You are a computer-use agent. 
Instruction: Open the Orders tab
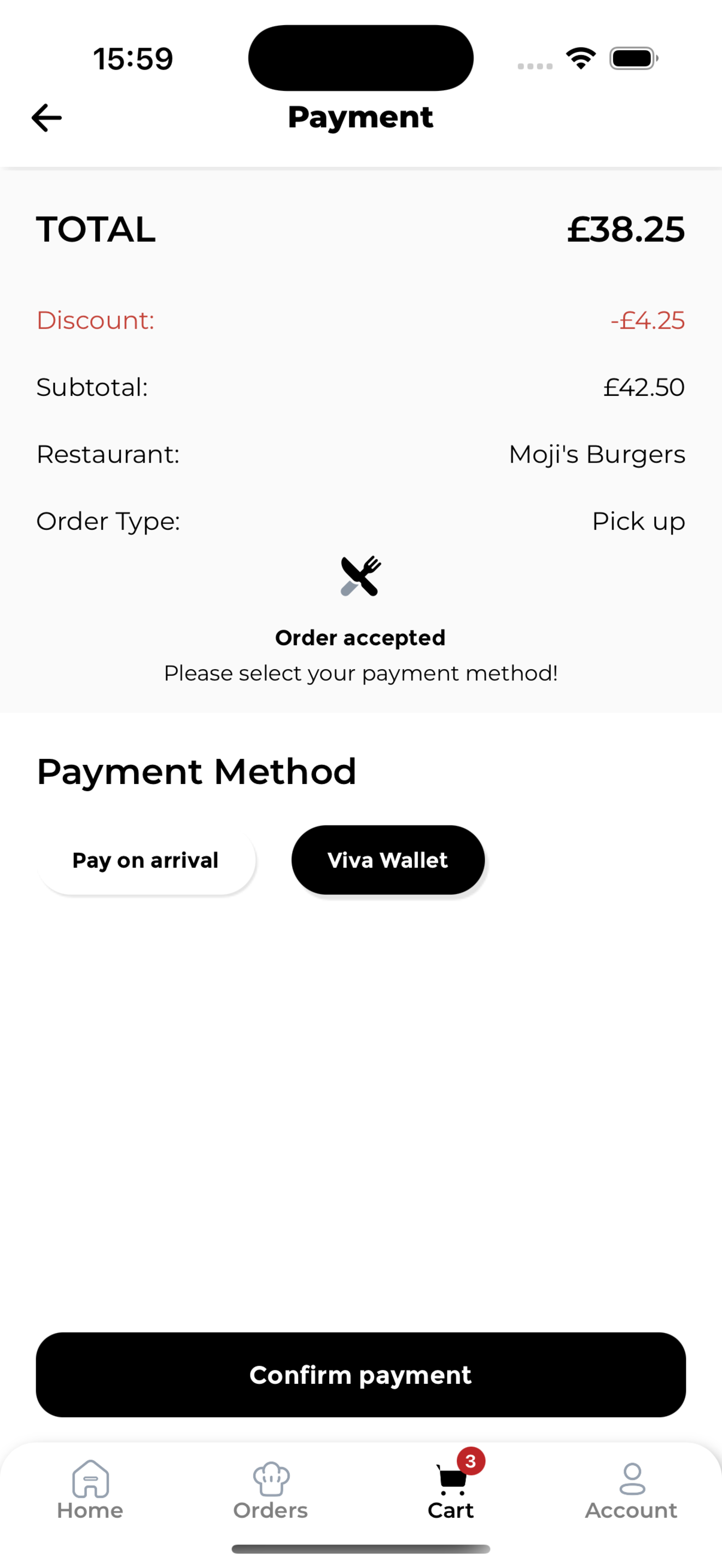[270, 1491]
